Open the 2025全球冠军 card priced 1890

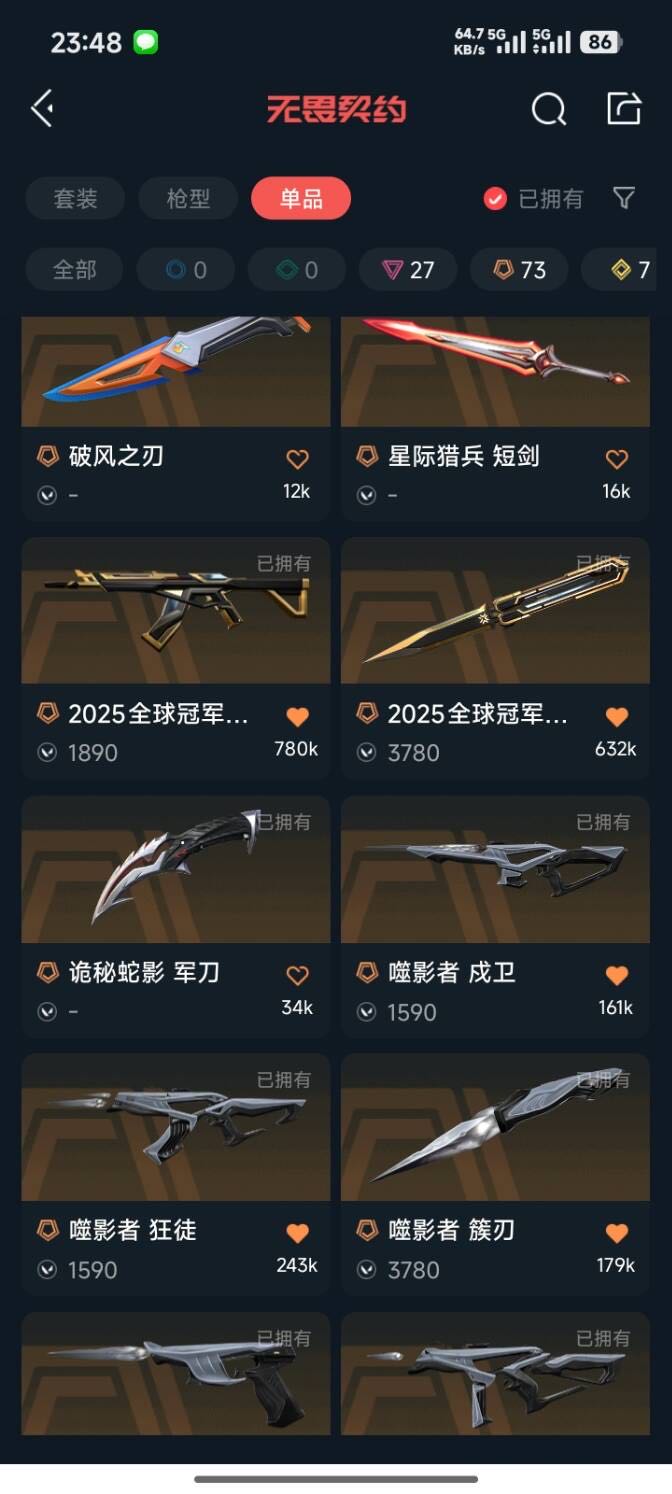(x=176, y=658)
